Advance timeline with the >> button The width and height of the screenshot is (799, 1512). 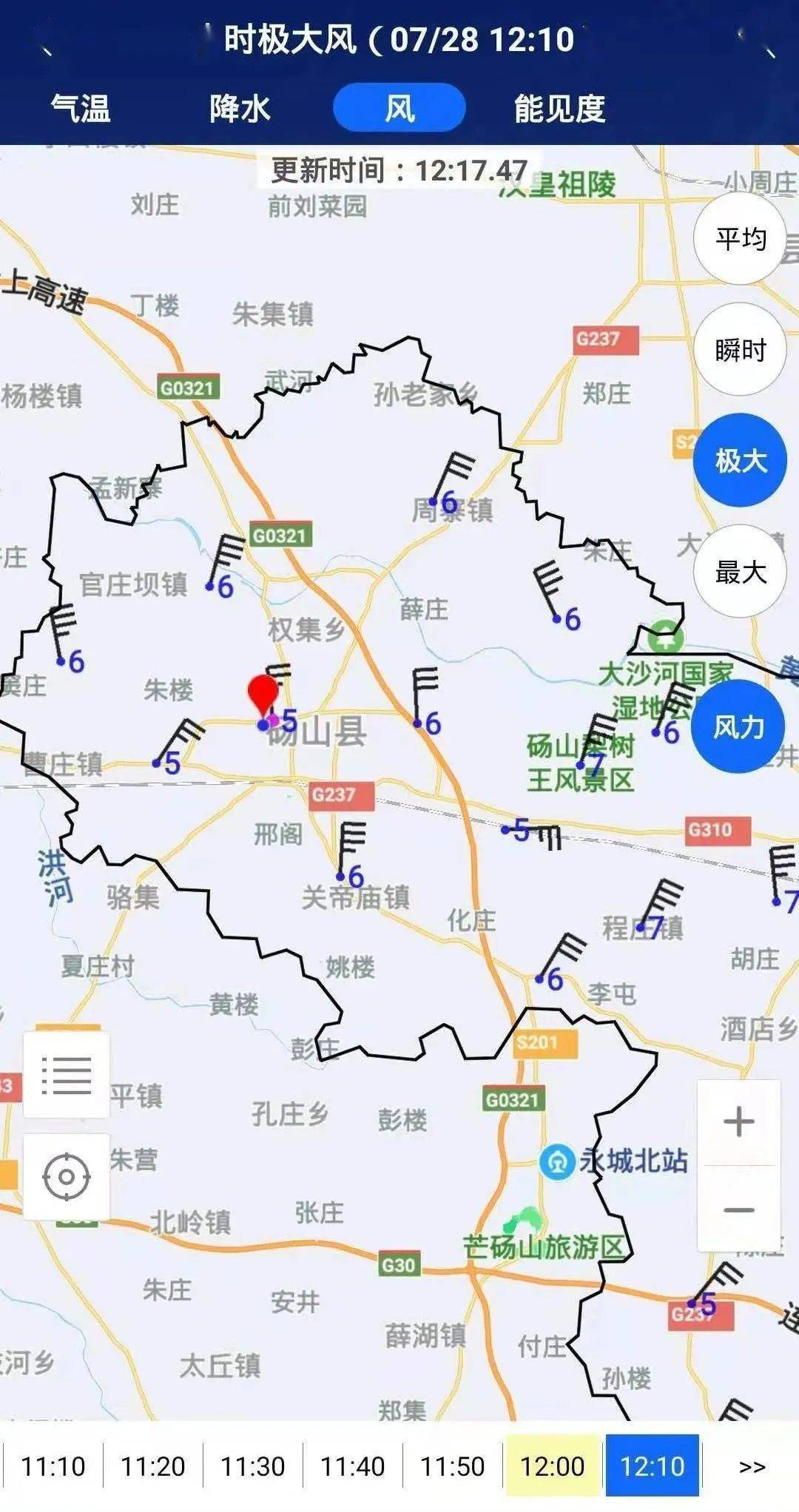(752, 1466)
